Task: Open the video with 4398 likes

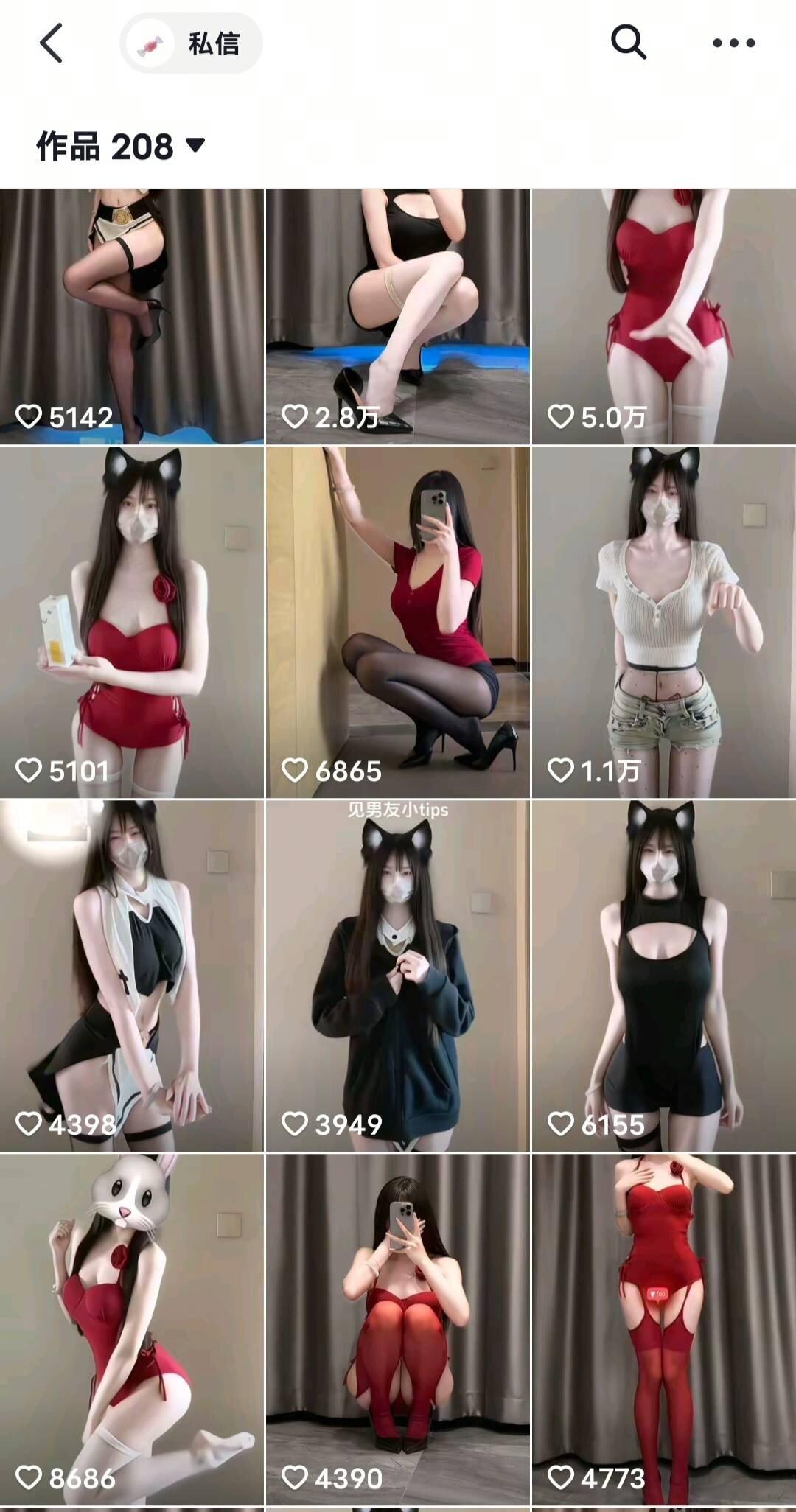Action: pos(131,976)
